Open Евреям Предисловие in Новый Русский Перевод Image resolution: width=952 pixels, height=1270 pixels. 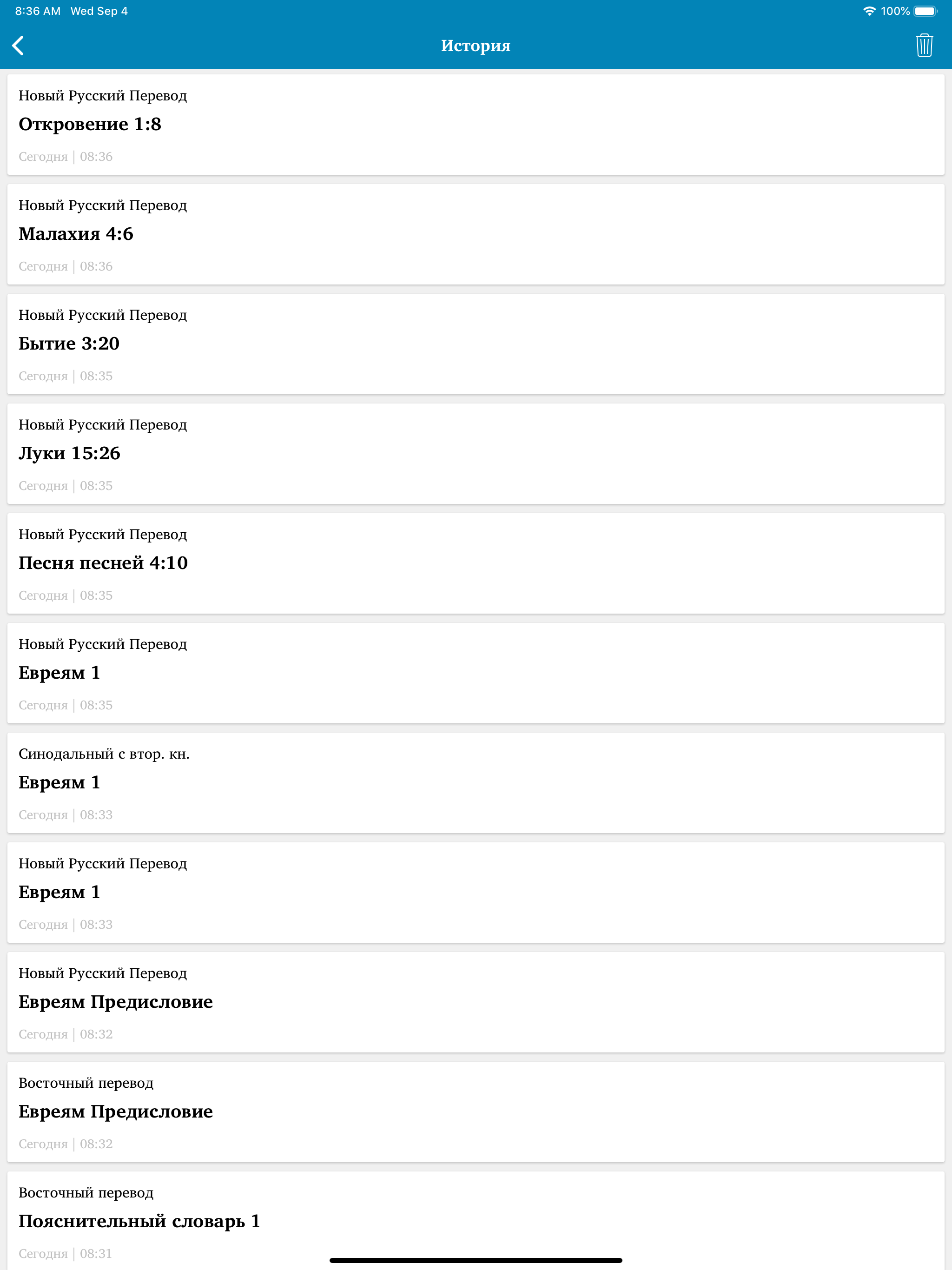click(x=476, y=1001)
